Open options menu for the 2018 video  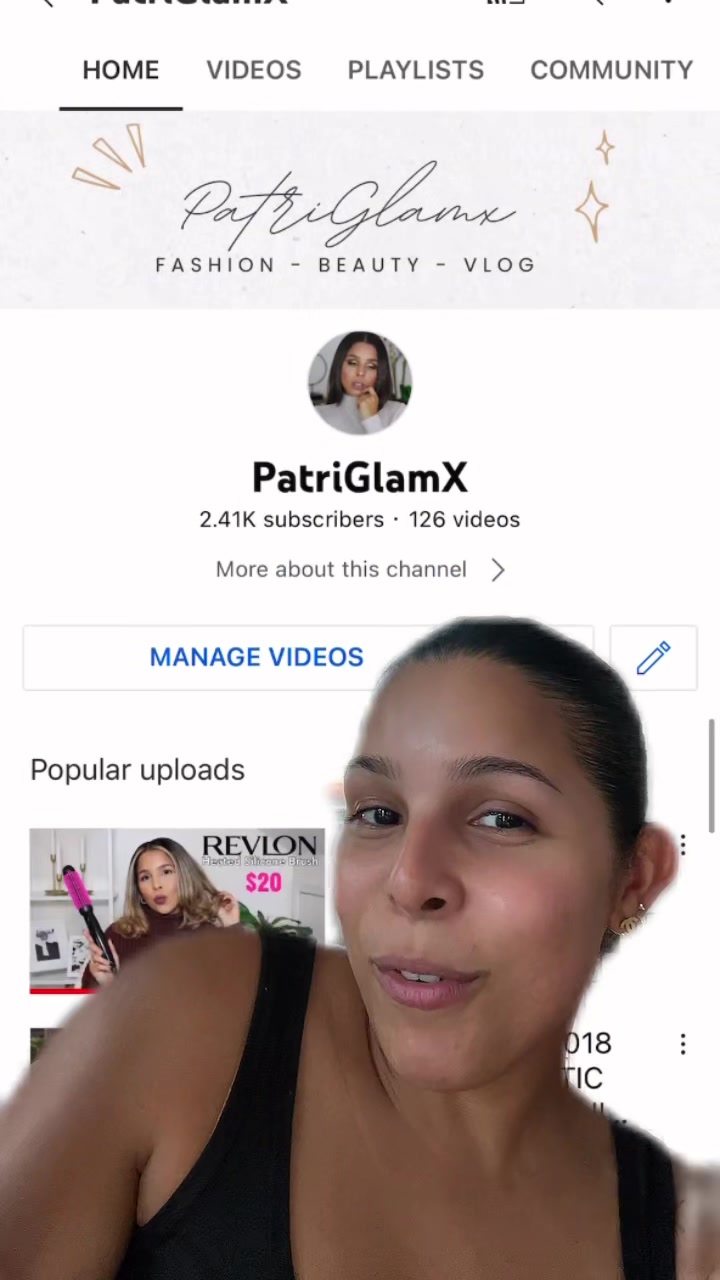tap(683, 1045)
